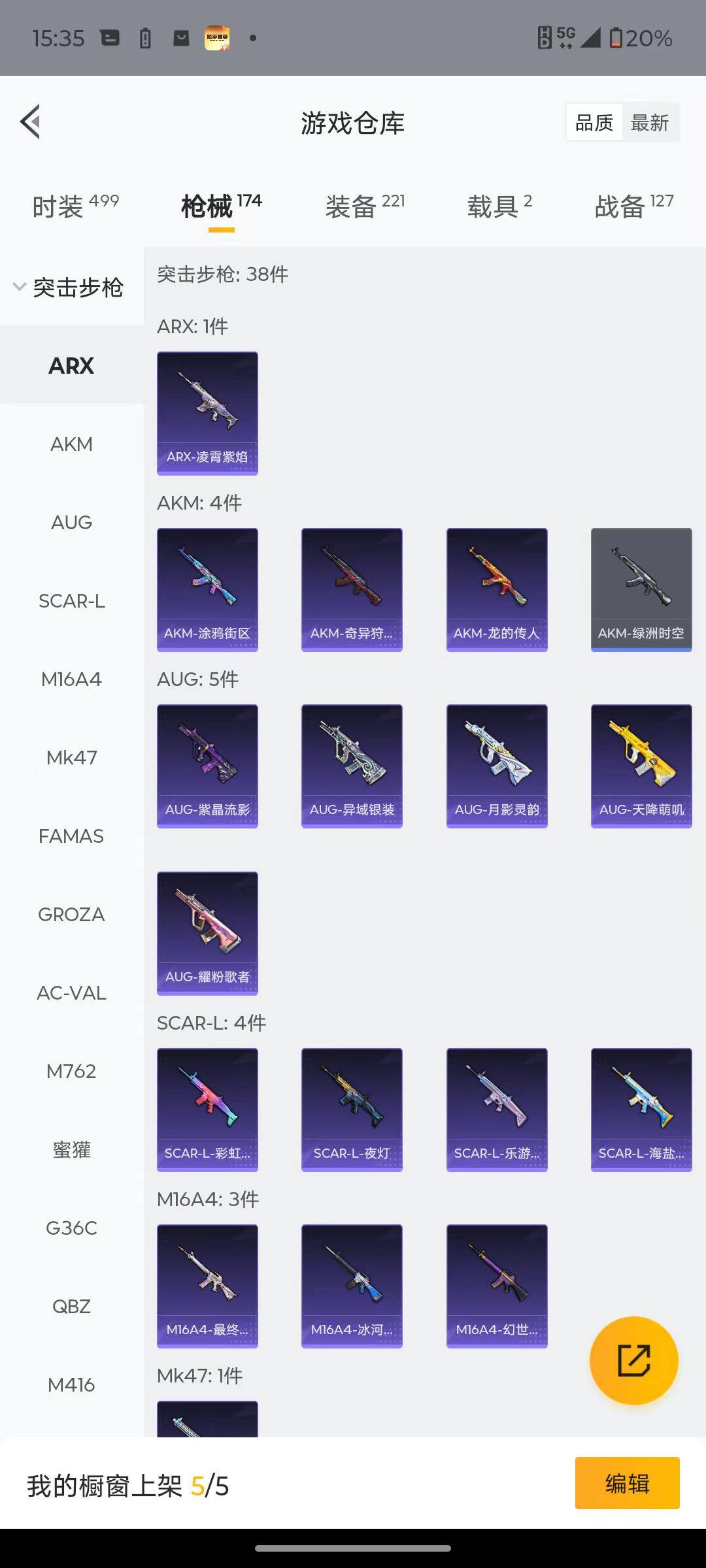Sort inventory by 最新

click(x=649, y=123)
